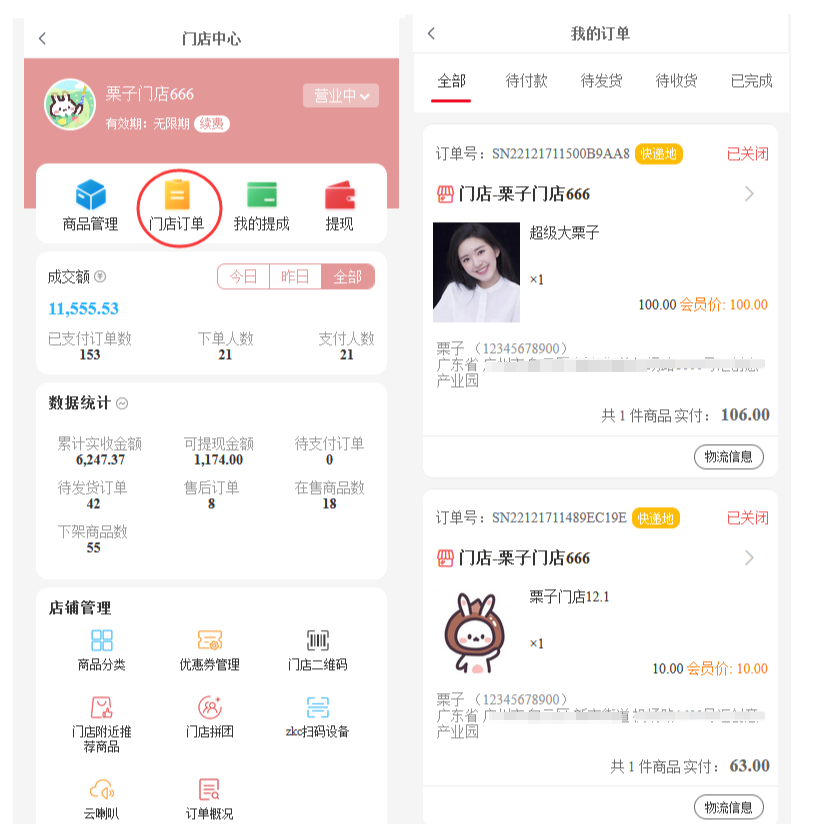Open the 营业中 status dropdown
This screenshot has height=824, width=816.
coord(341,96)
